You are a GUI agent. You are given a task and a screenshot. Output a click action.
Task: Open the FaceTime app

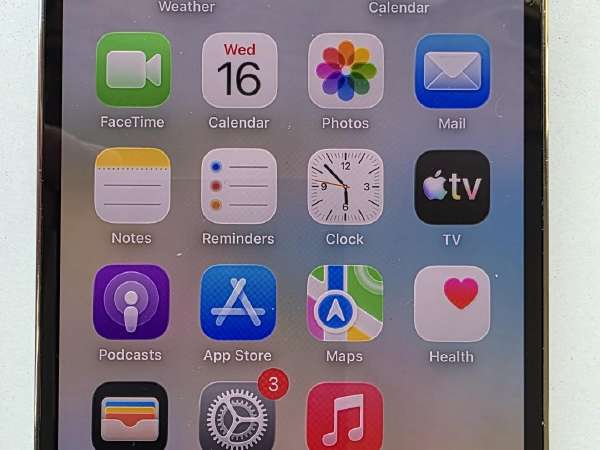pyautogui.click(x=133, y=70)
